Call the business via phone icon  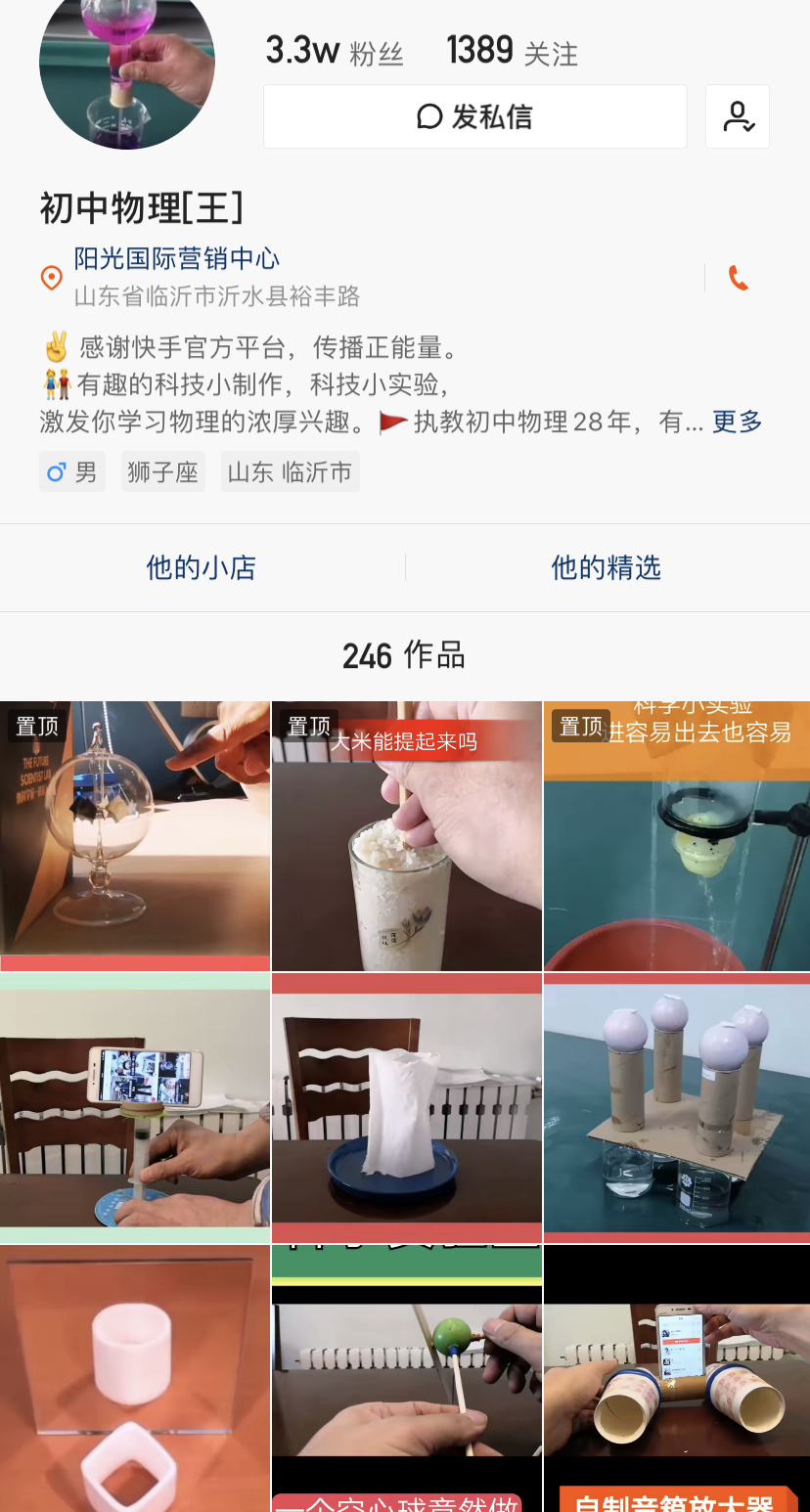[x=739, y=279]
